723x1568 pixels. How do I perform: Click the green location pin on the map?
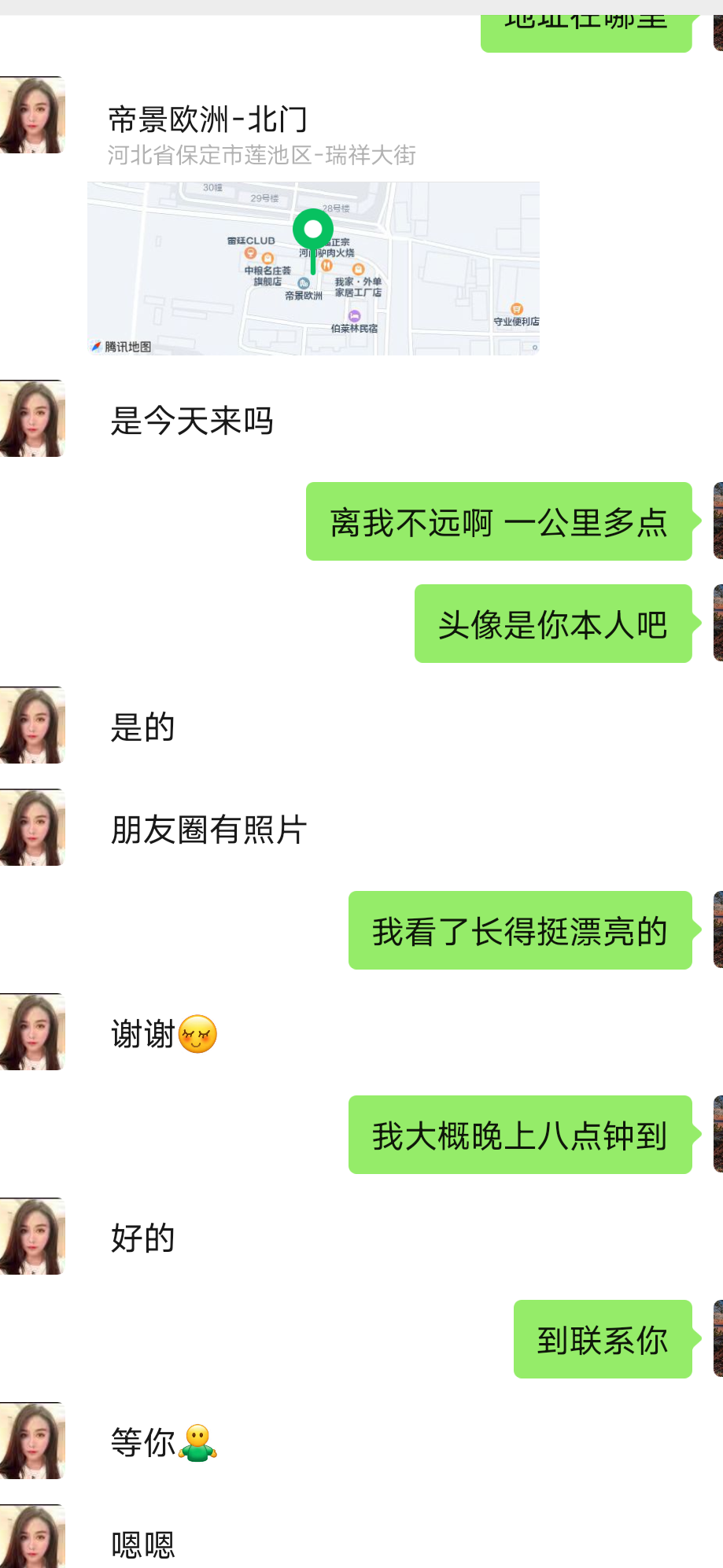(x=312, y=227)
